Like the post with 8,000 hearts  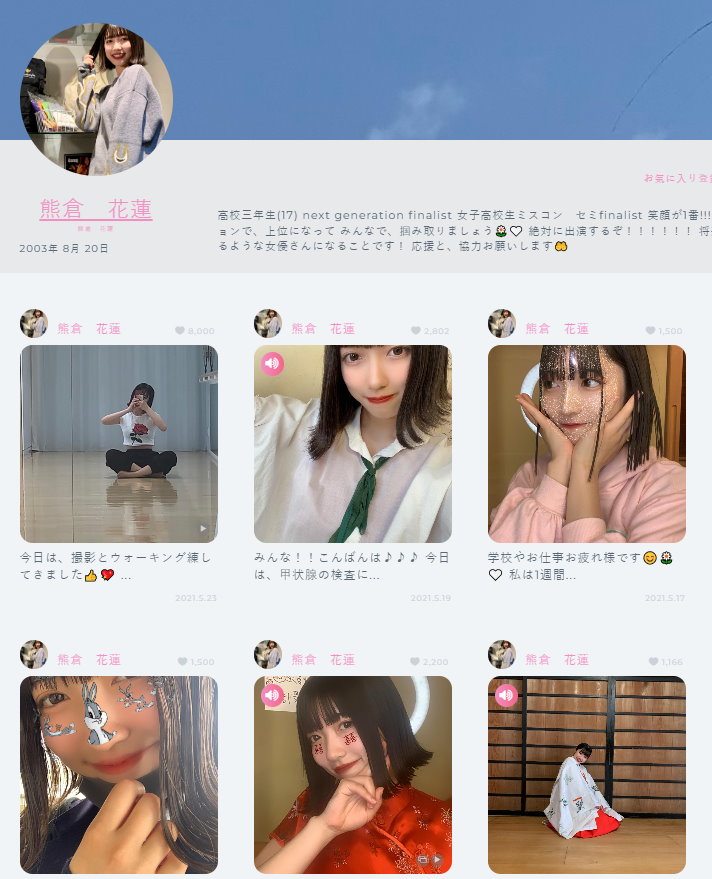click(x=180, y=331)
